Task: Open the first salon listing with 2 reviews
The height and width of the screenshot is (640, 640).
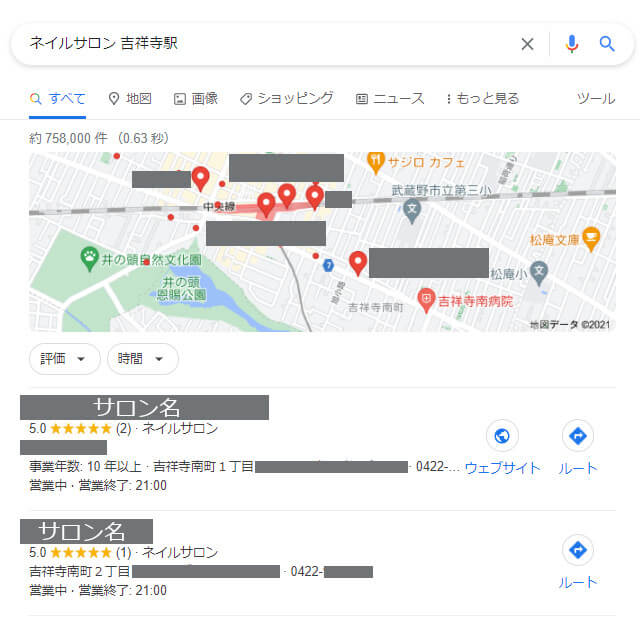Action: tap(144, 407)
